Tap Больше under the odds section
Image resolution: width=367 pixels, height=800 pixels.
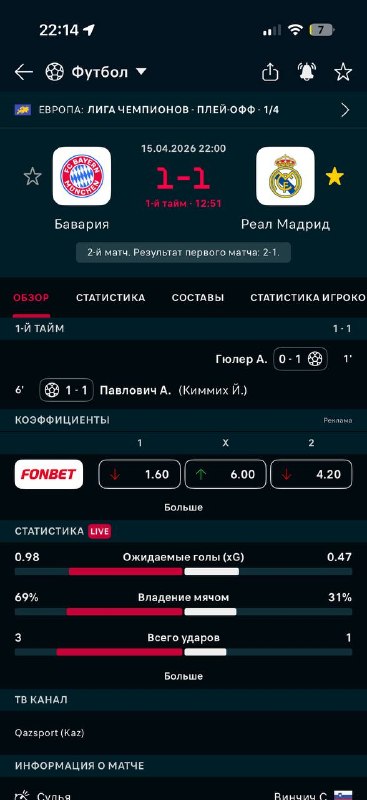tap(183, 507)
